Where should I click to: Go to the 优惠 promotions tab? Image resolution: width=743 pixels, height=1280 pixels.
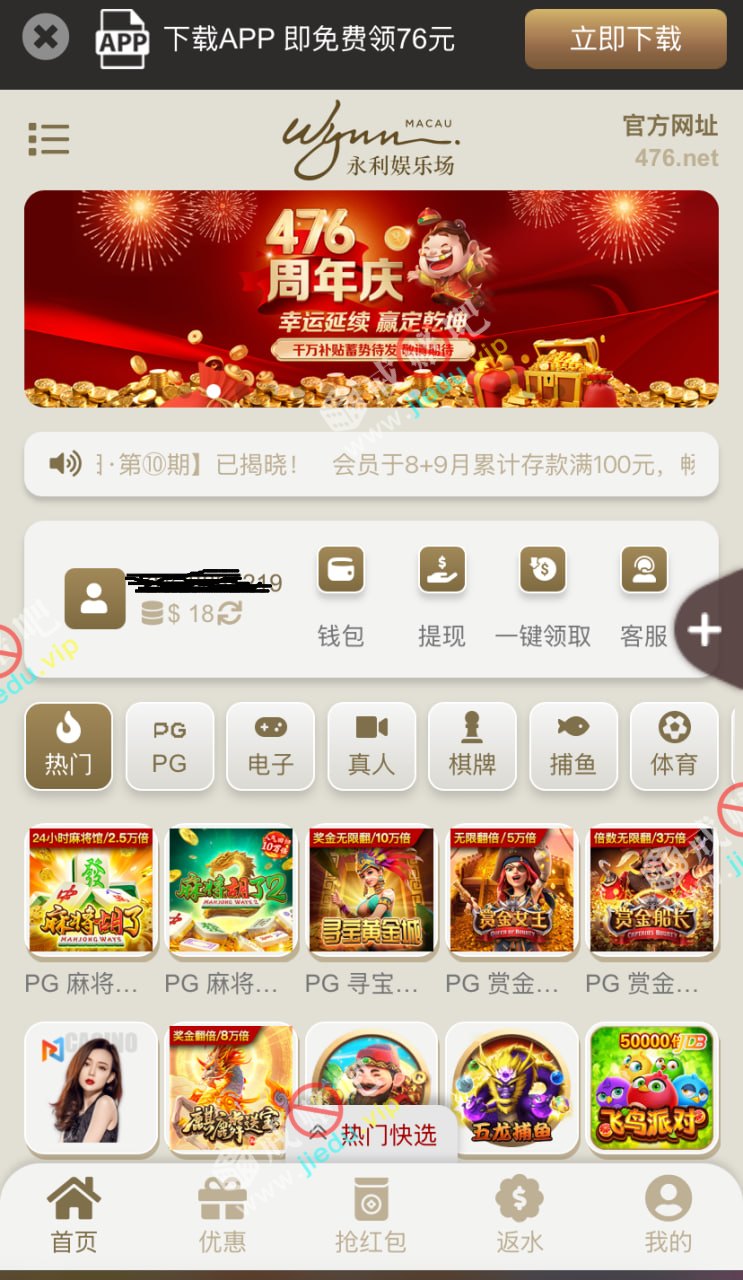point(222,1214)
